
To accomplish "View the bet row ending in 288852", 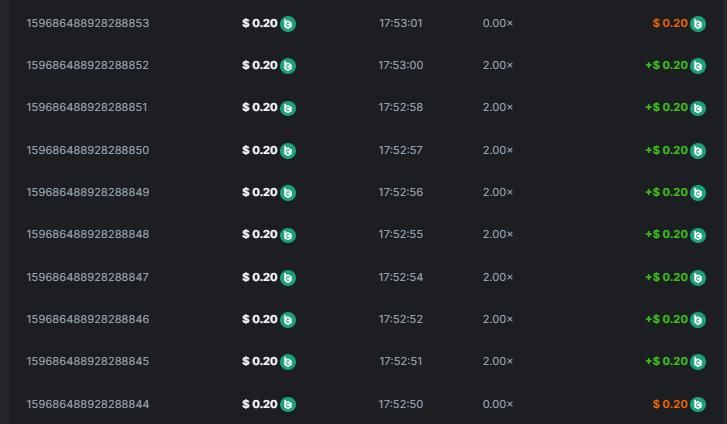I will pyautogui.click(x=88, y=65).
